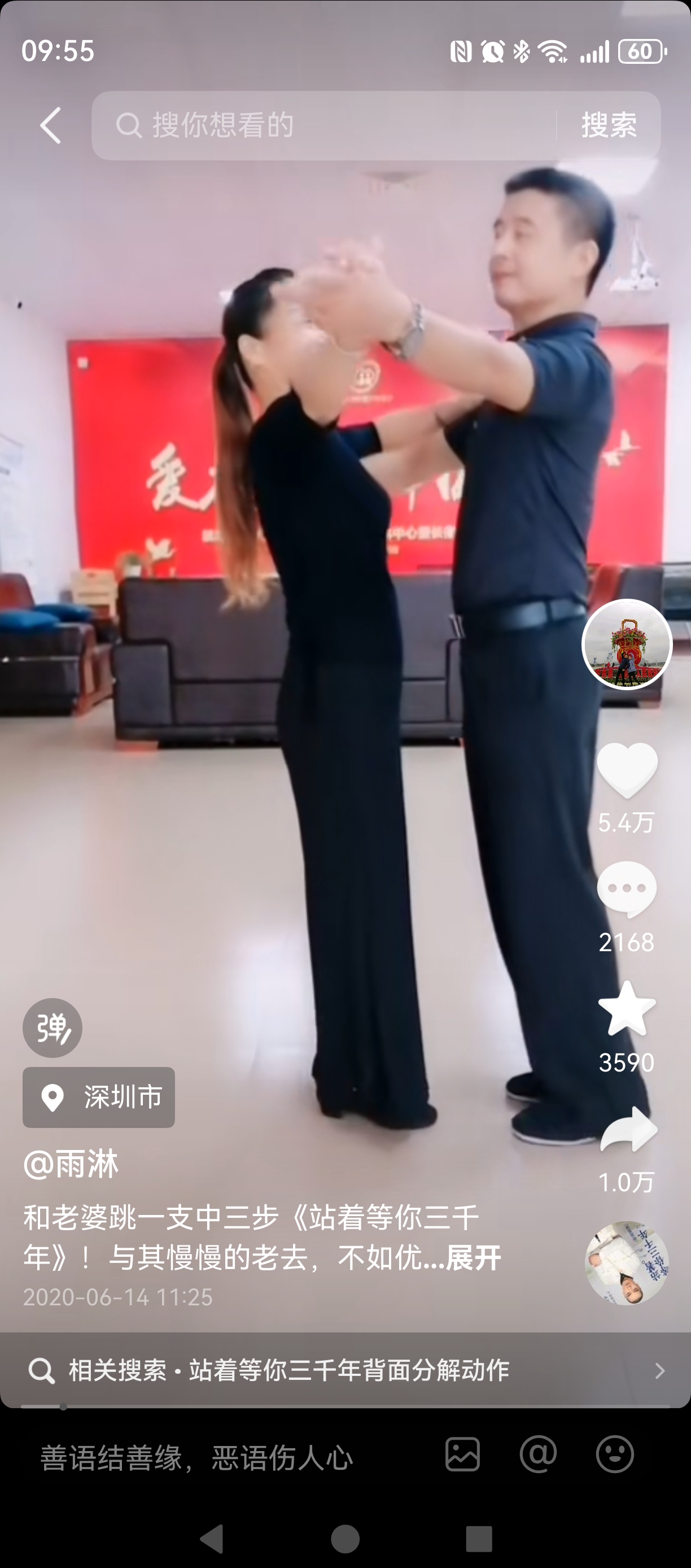This screenshot has width=691, height=1568.
Task: Attach a picture to the comment
Action: 462,1455
